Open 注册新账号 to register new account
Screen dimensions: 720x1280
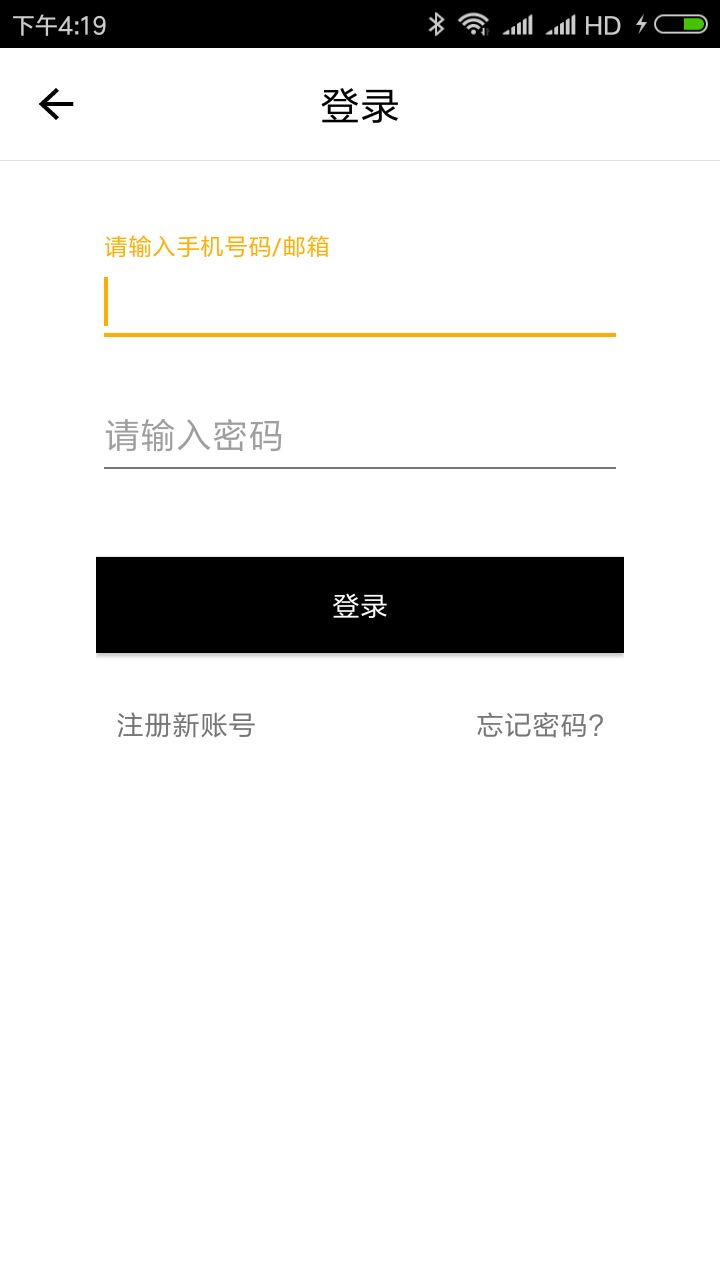186,726
